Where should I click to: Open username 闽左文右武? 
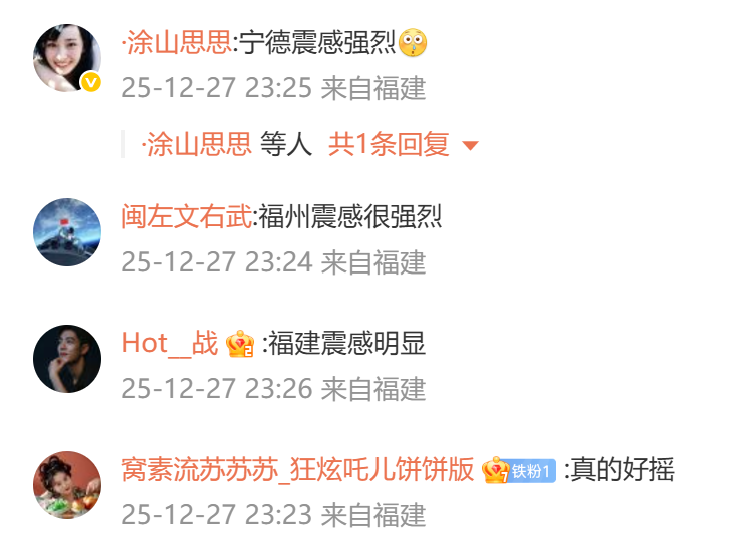point(186,216)
